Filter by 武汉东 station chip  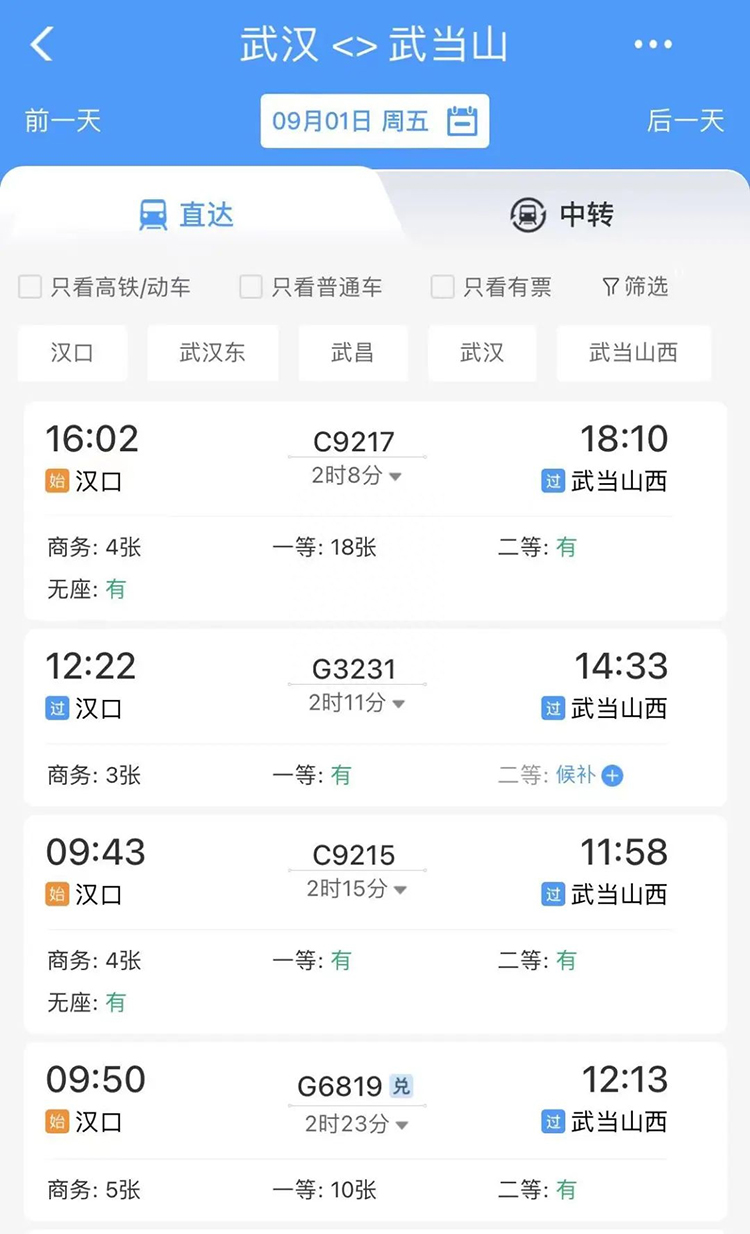click(x=212, y=352)
